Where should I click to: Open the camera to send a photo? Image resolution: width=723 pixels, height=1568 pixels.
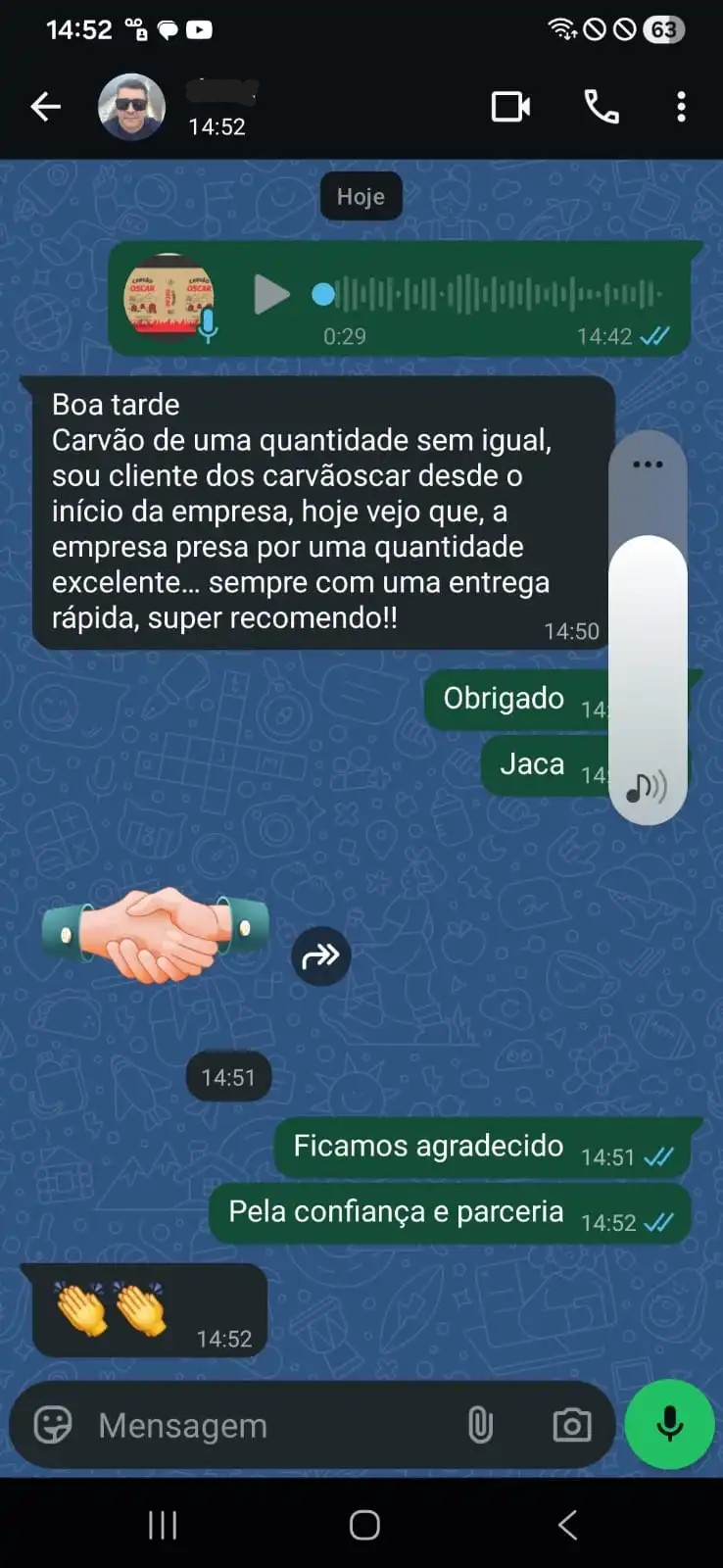pos(571,1425)
